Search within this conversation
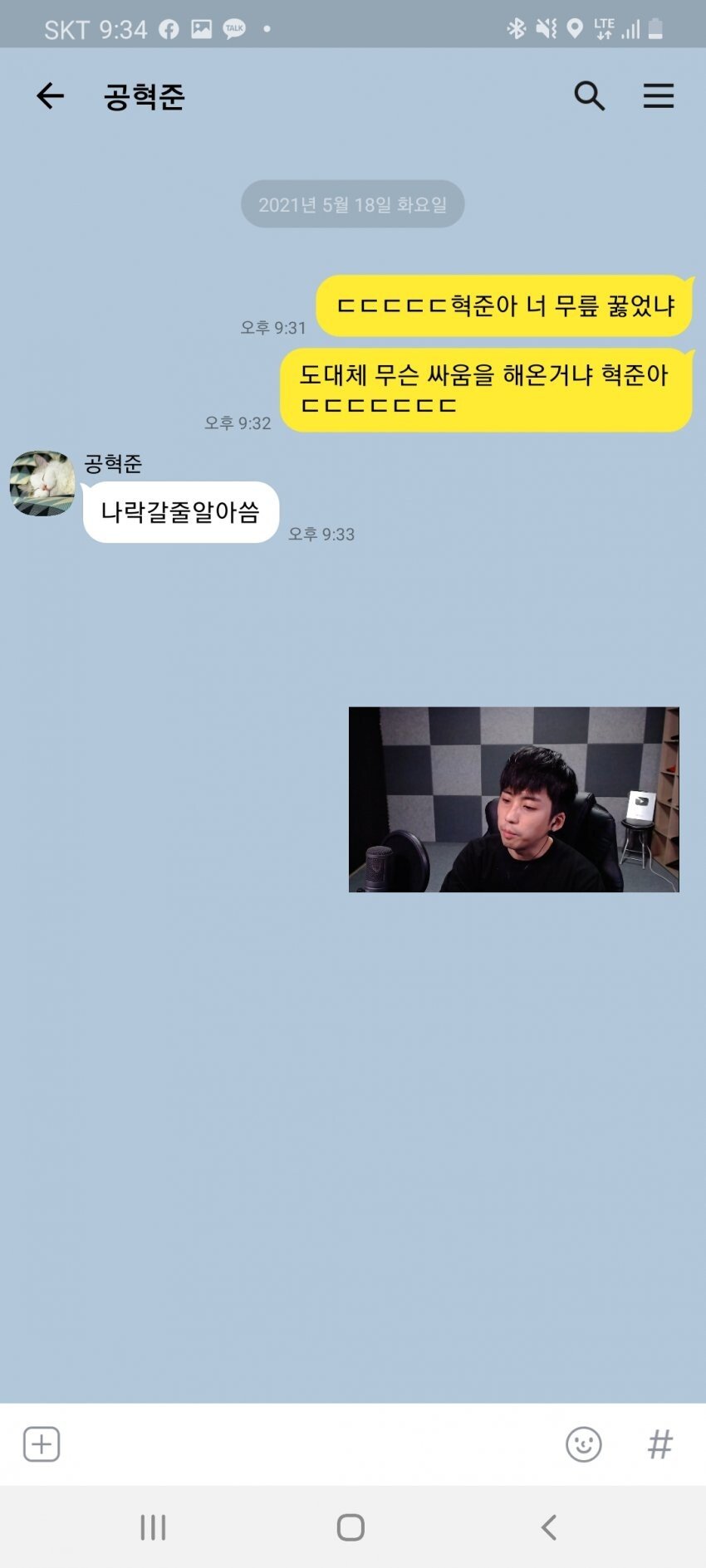 pos(589,96)
